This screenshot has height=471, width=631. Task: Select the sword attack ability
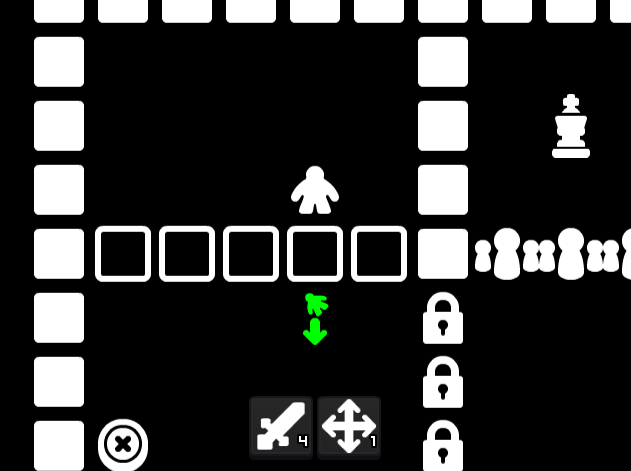(x=280, y=427)
